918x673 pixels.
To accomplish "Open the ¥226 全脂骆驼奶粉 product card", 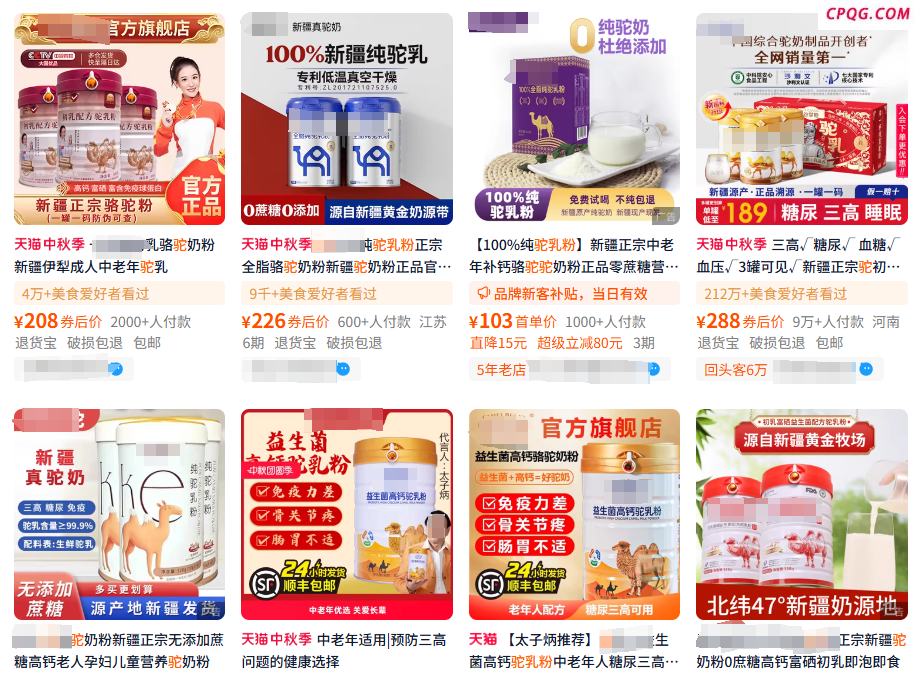I will [346, 119].
